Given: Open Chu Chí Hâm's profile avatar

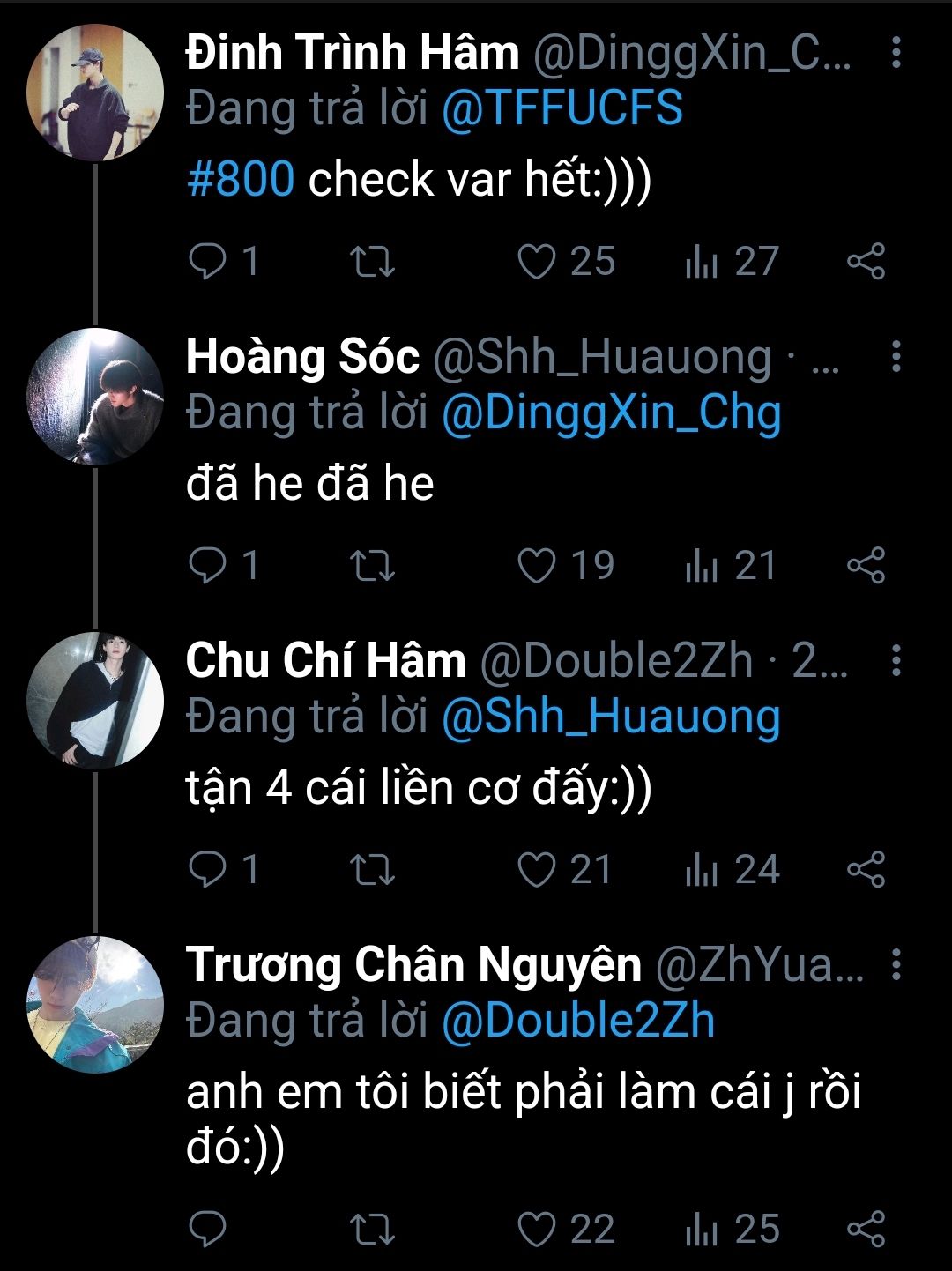Looking at the screenshot, I should (95, 701).
